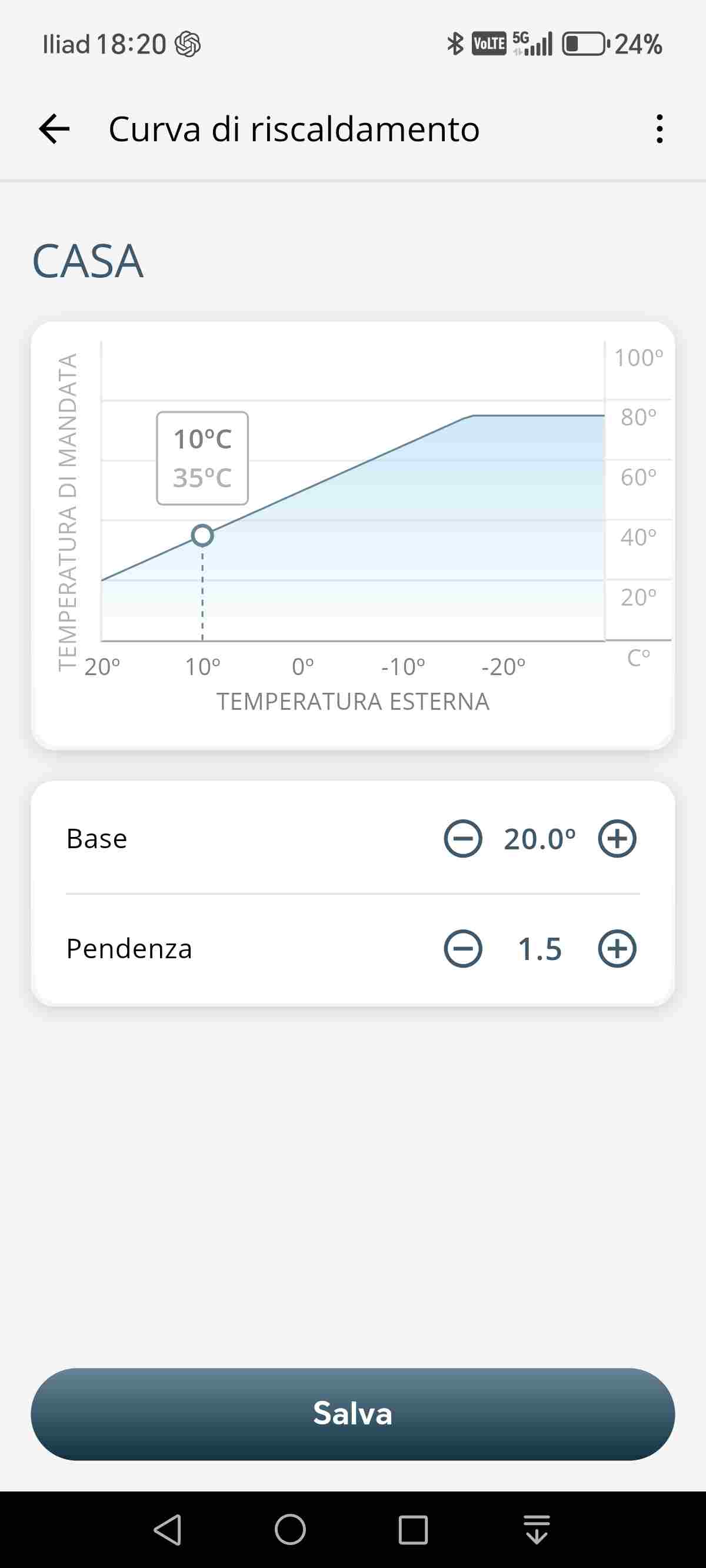Go to the system home screen
This screenshot has height=1568, width=706.
[x=290, y=1529]
